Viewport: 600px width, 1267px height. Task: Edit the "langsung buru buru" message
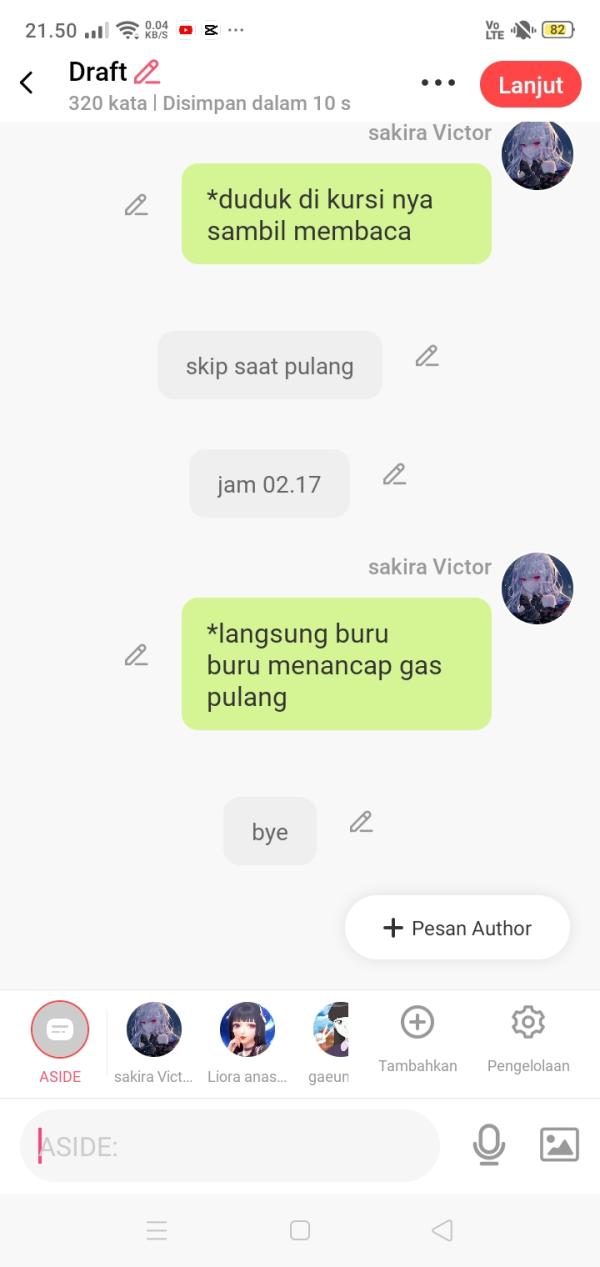coord(136,656)
